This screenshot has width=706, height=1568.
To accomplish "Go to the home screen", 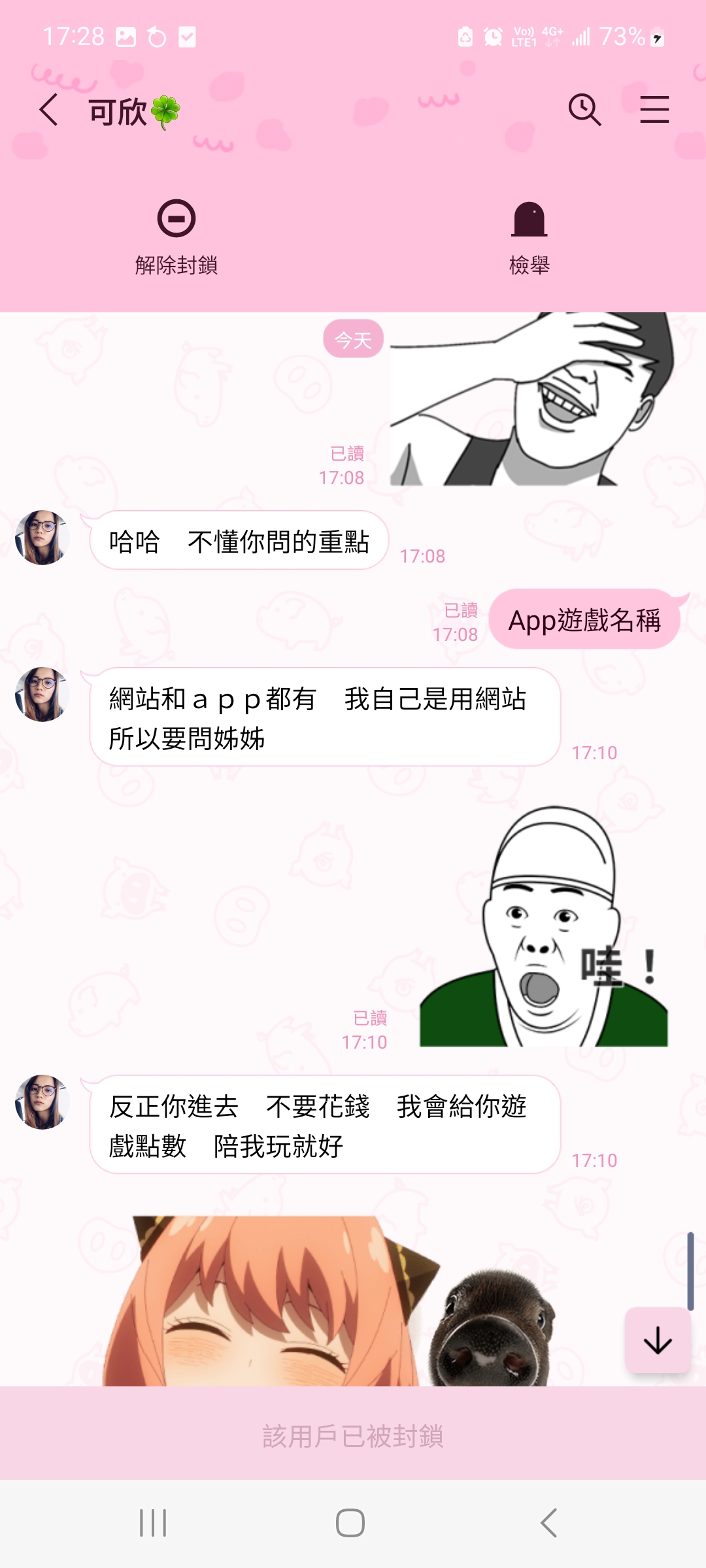I will point(350,1523).
